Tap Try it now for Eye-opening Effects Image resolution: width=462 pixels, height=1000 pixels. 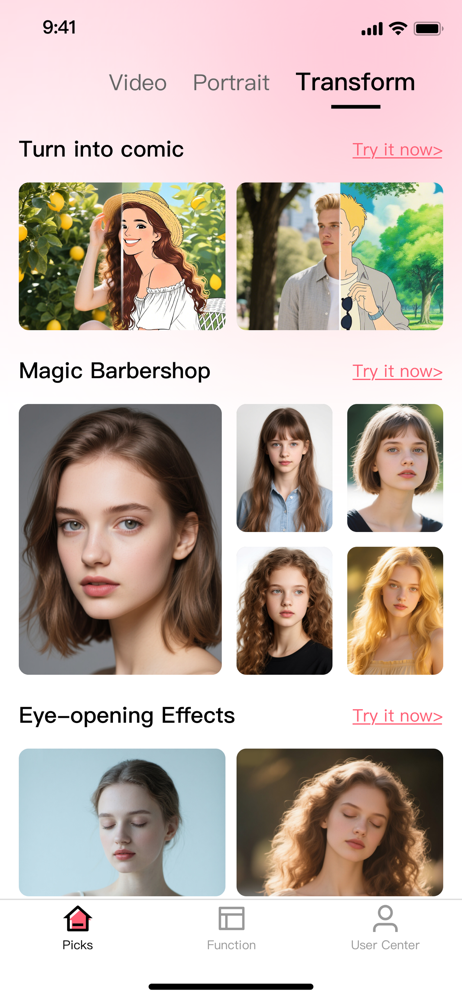[x=397, y=716]
